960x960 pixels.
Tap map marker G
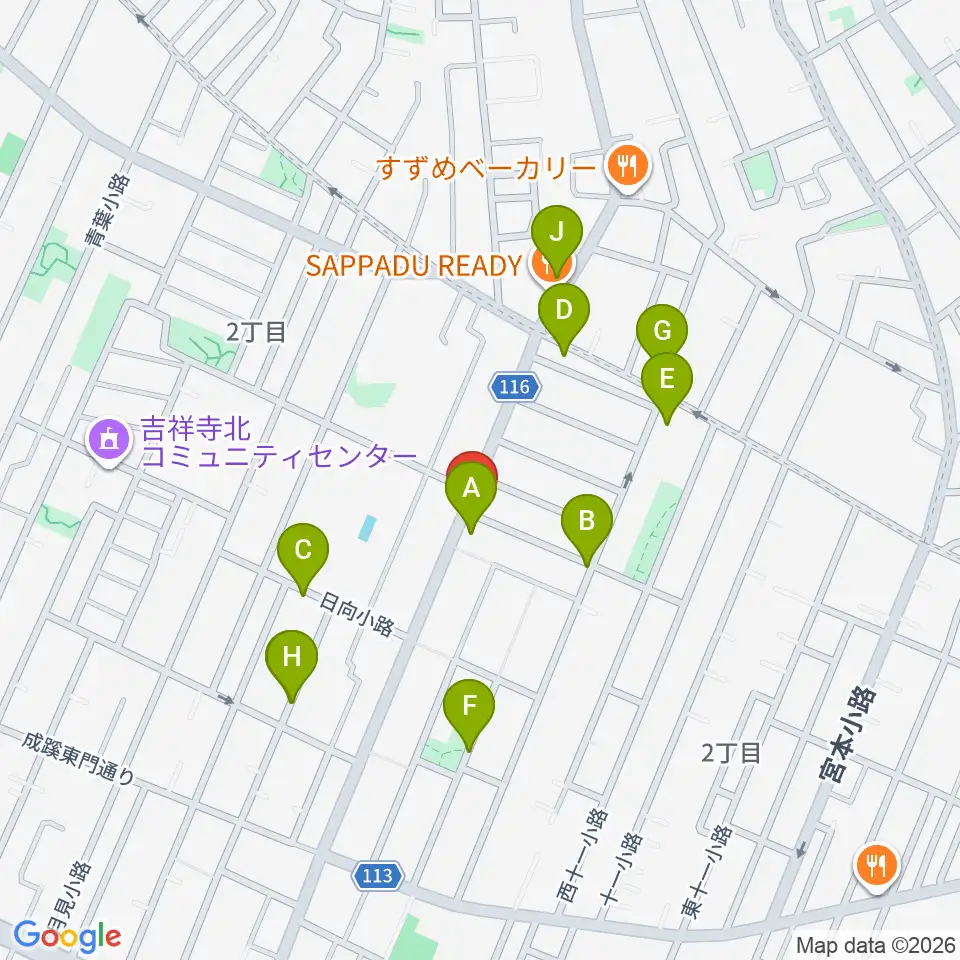[x=662, y=334]
